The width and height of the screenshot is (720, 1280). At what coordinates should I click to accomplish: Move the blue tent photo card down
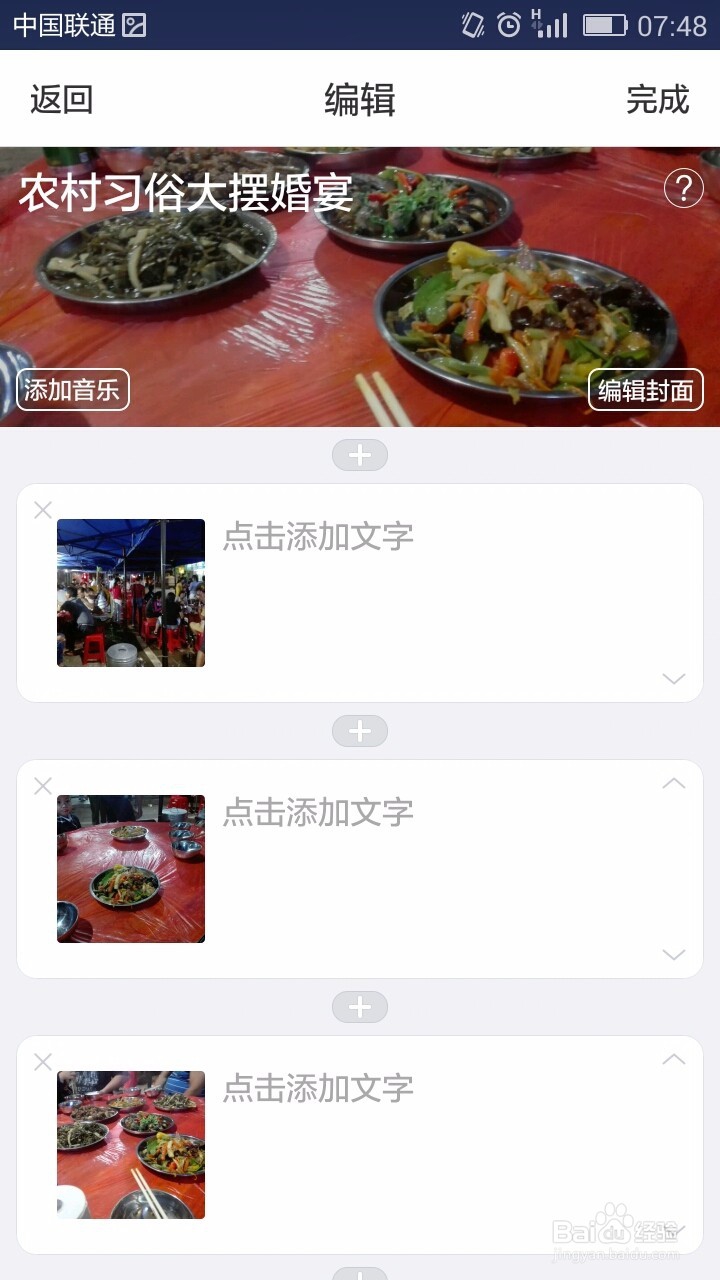click(x=673, y=679)
